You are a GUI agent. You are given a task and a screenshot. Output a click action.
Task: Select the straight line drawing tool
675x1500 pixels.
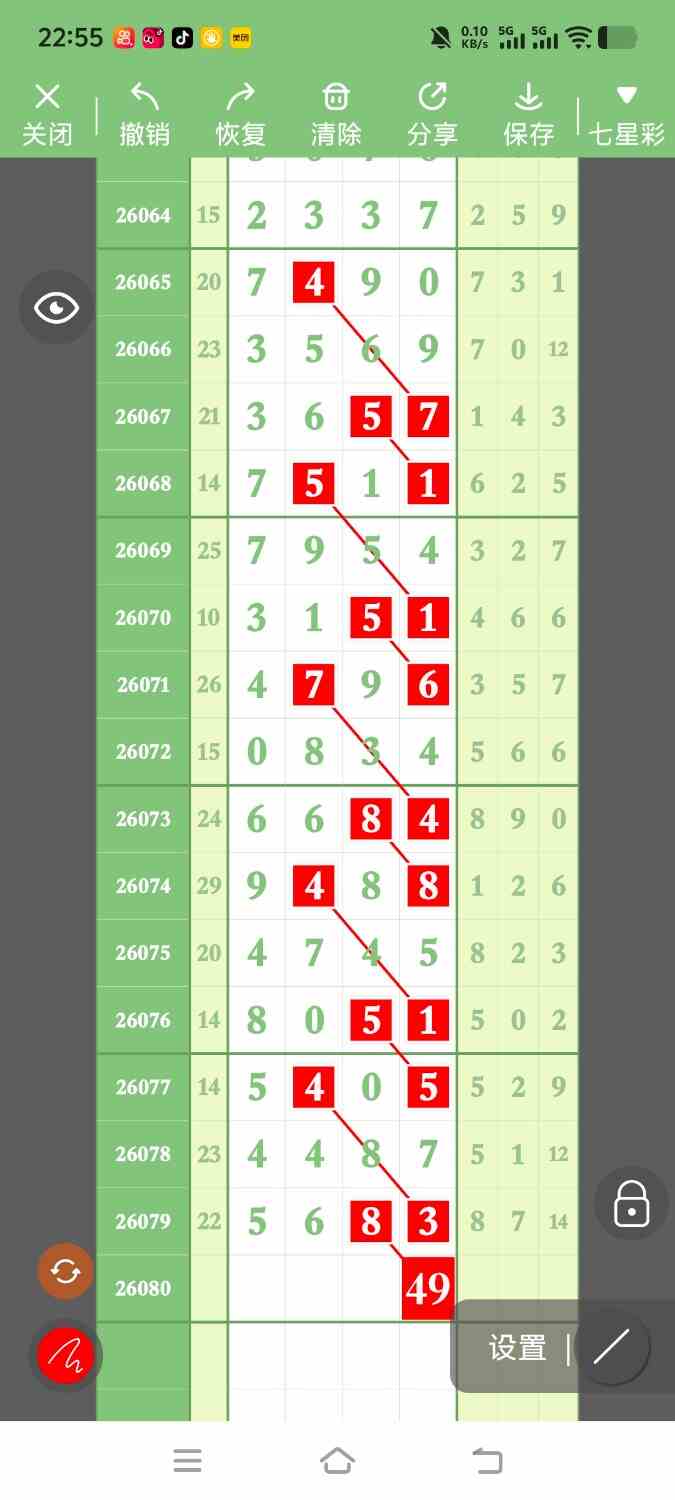tap(612, 1347)
